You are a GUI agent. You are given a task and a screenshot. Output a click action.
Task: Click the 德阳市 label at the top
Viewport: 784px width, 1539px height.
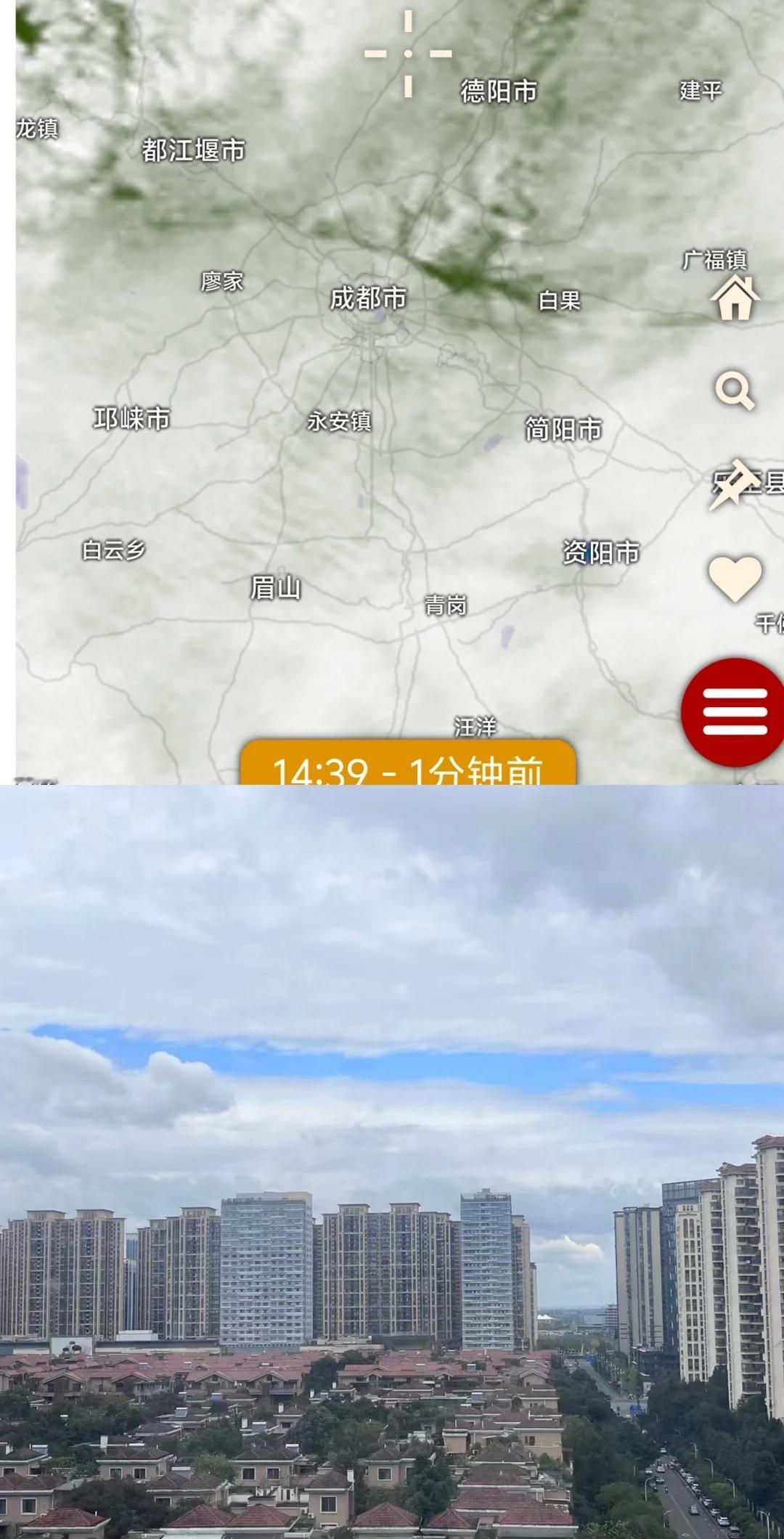click(497, 90)
